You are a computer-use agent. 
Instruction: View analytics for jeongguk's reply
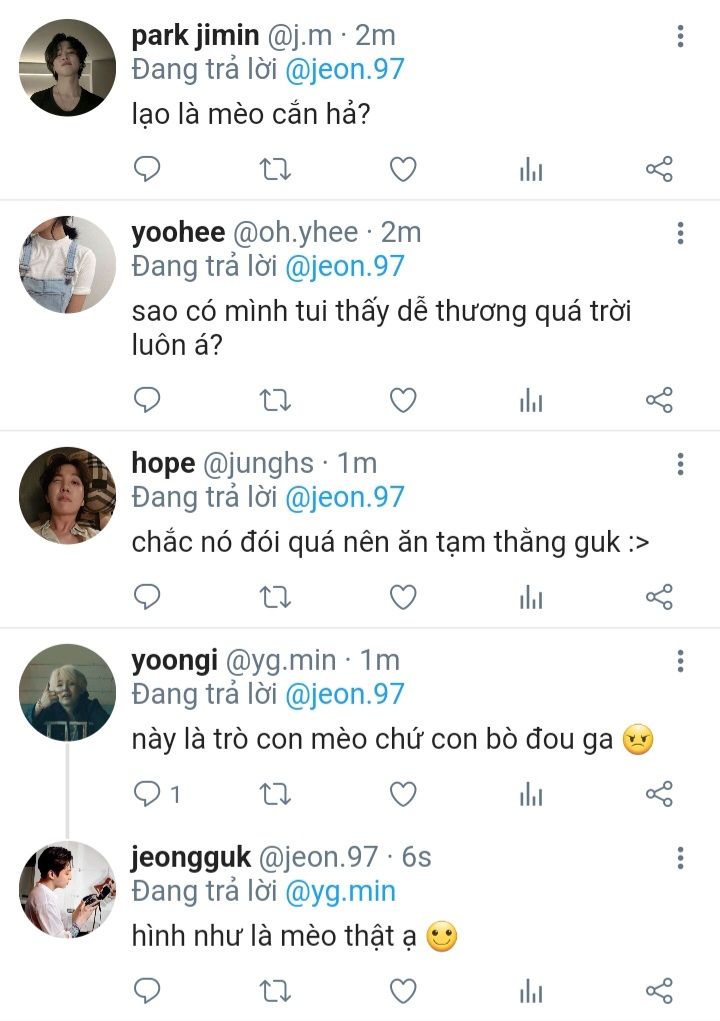531,990
